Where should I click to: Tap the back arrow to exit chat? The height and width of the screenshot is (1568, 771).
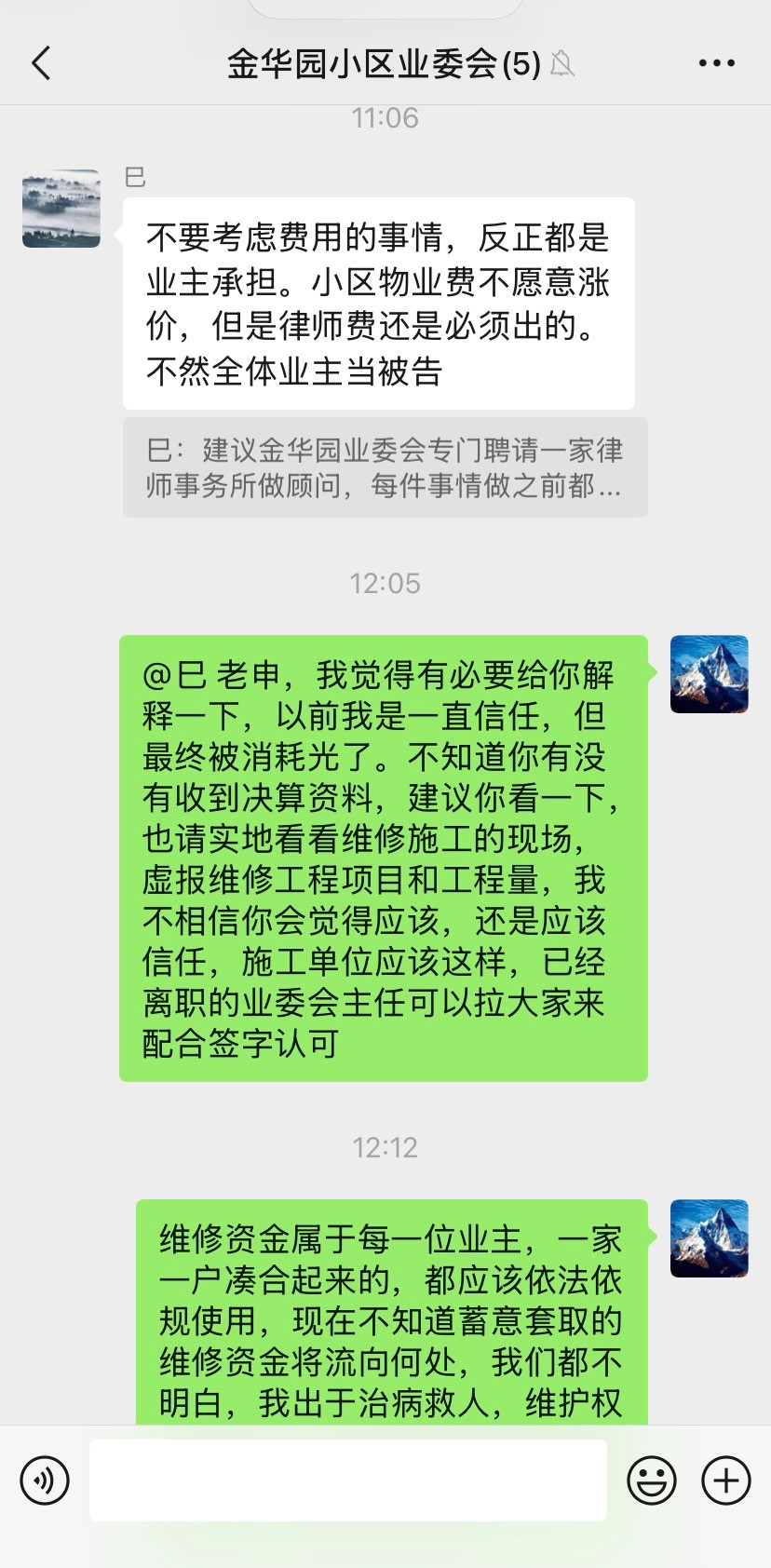[38, 62]
